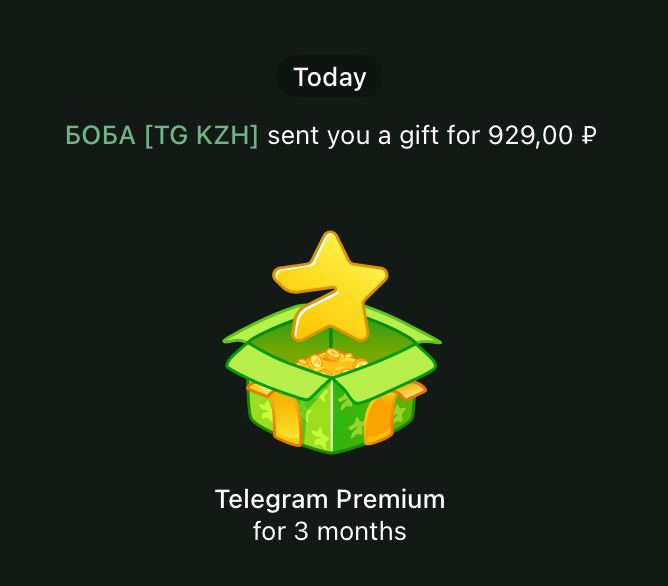Open the Telegram Premium gift box
The image size is (668, 586).
pos(331,345)
